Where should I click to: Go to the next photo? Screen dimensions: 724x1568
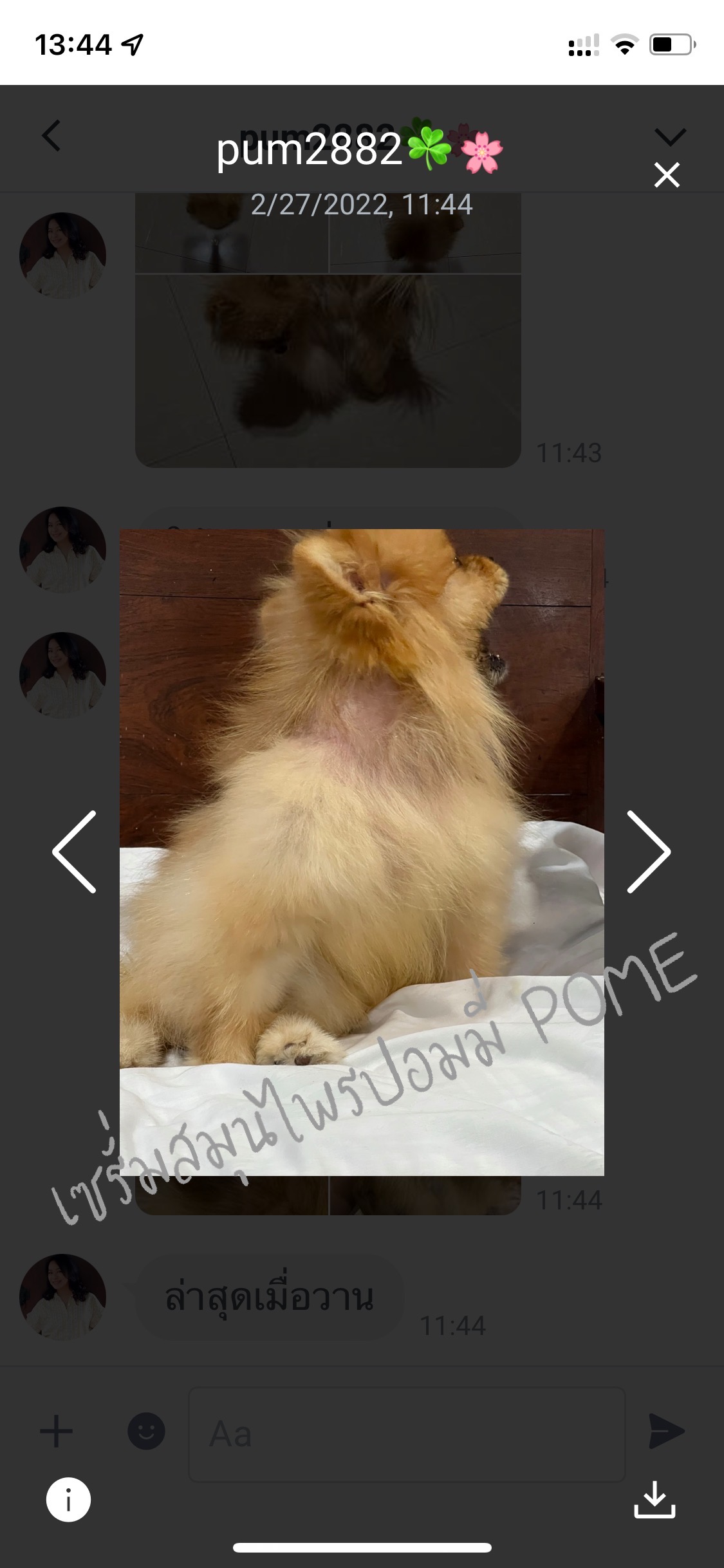pos(648,852)
